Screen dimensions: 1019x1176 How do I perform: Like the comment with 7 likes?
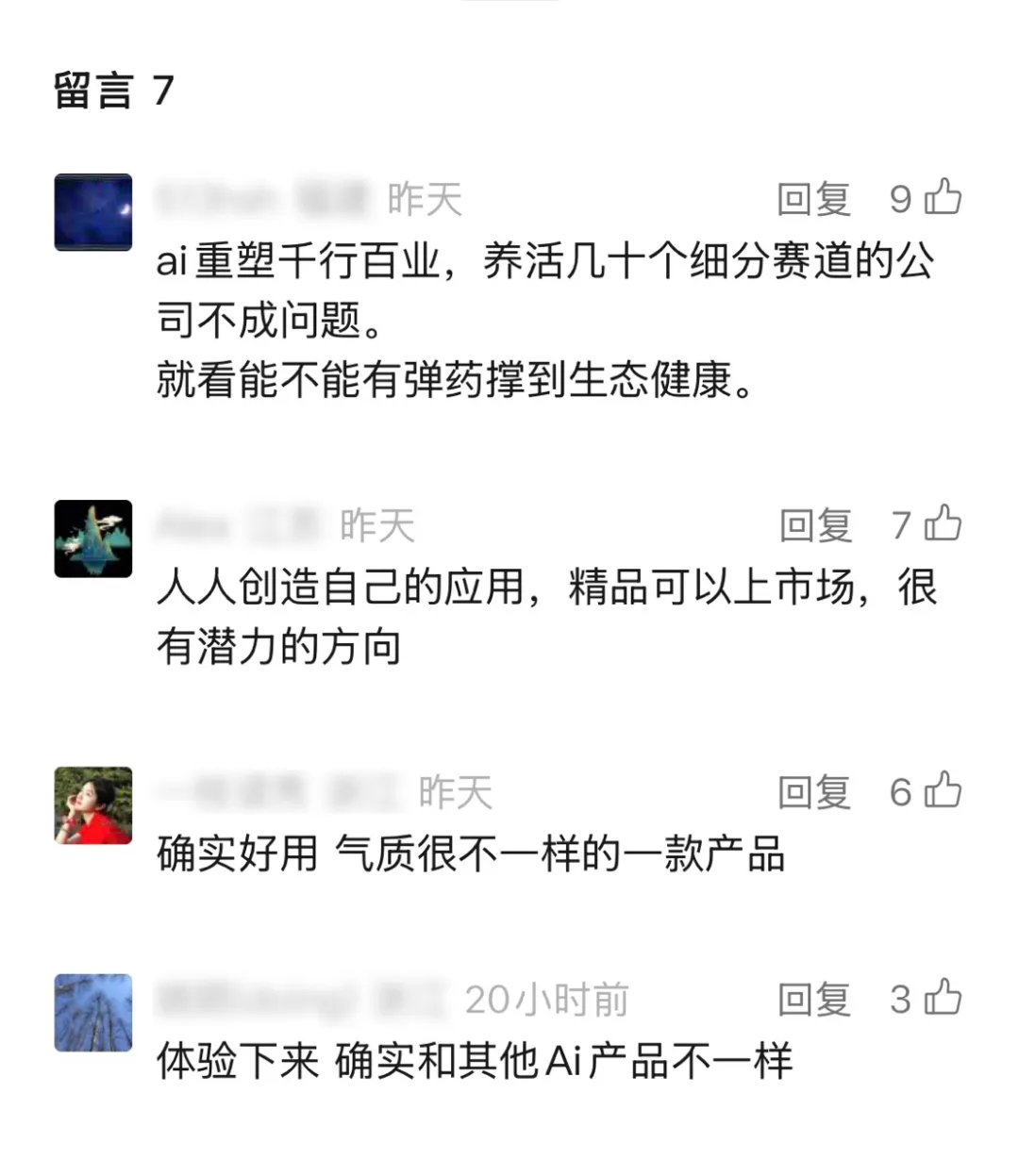click(x=943, y=523)
